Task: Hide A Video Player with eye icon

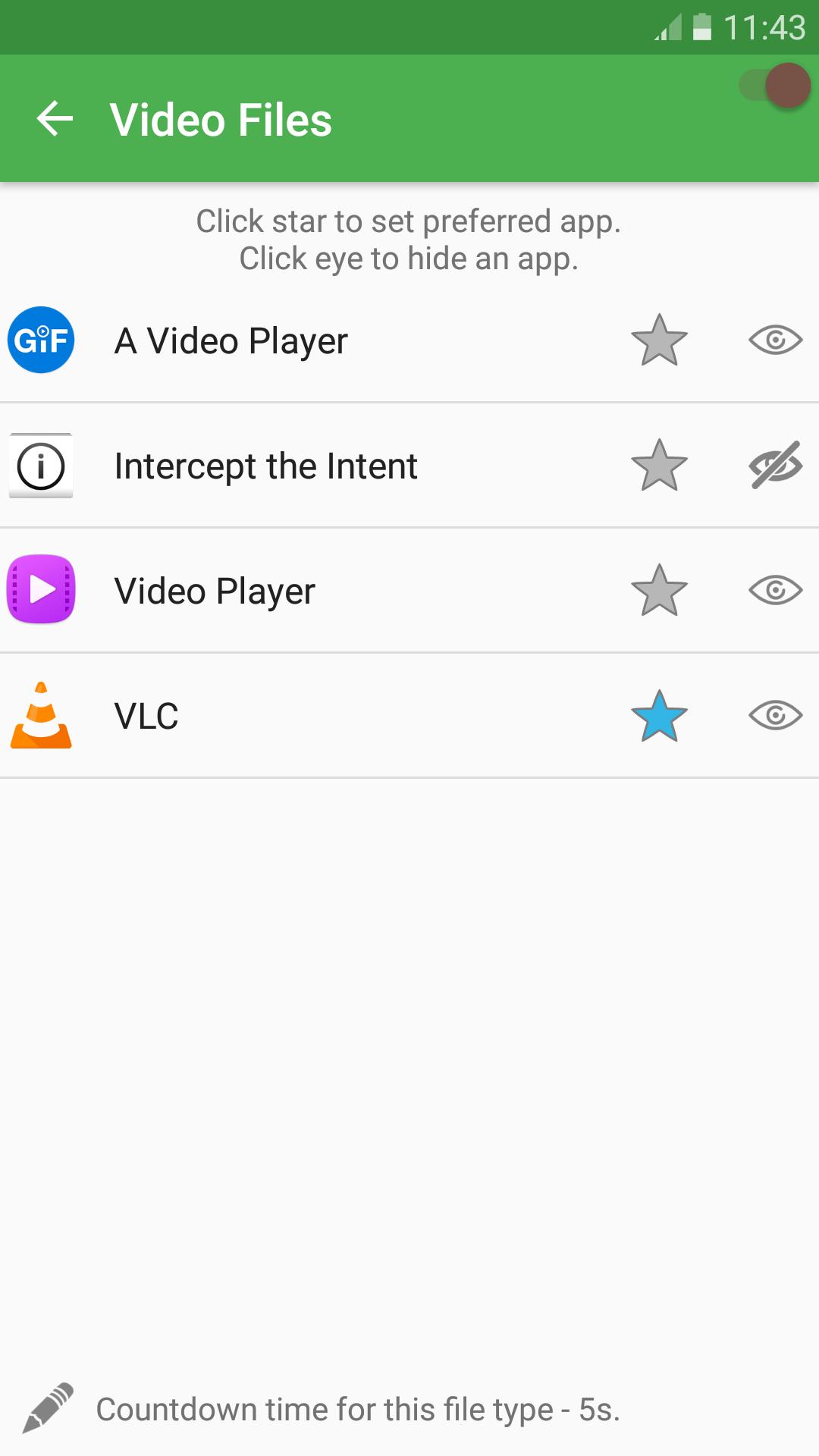Action: pyautogui.click(x=775, y=340)
